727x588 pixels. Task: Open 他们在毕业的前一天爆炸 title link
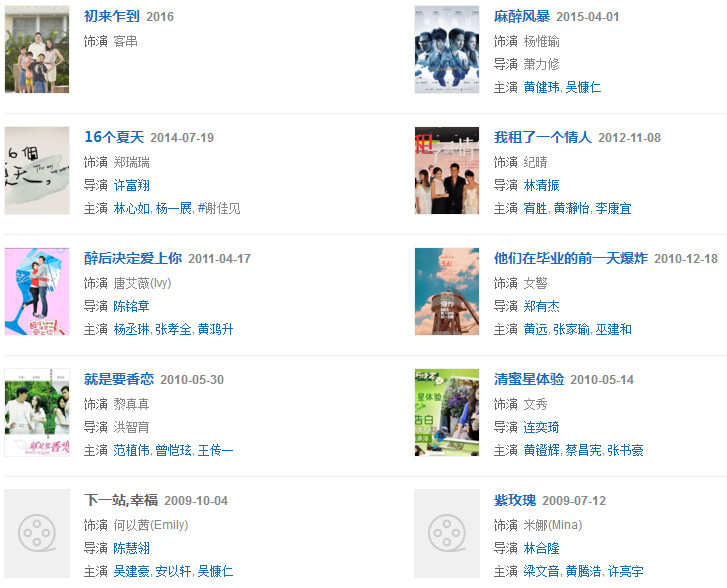click(571, 258)
